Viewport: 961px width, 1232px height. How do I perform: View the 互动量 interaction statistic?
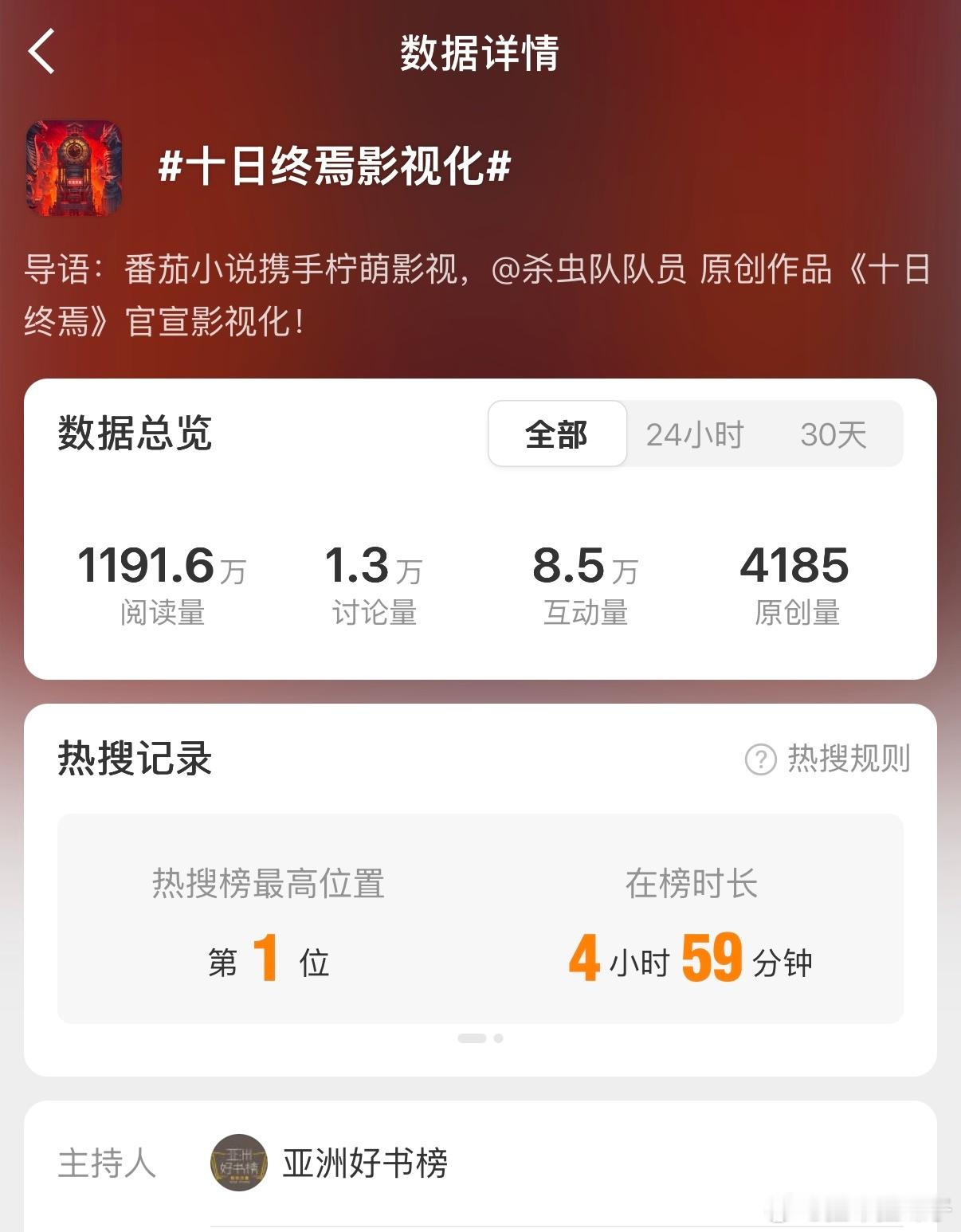pyautogui.click(x=586, y=580)
